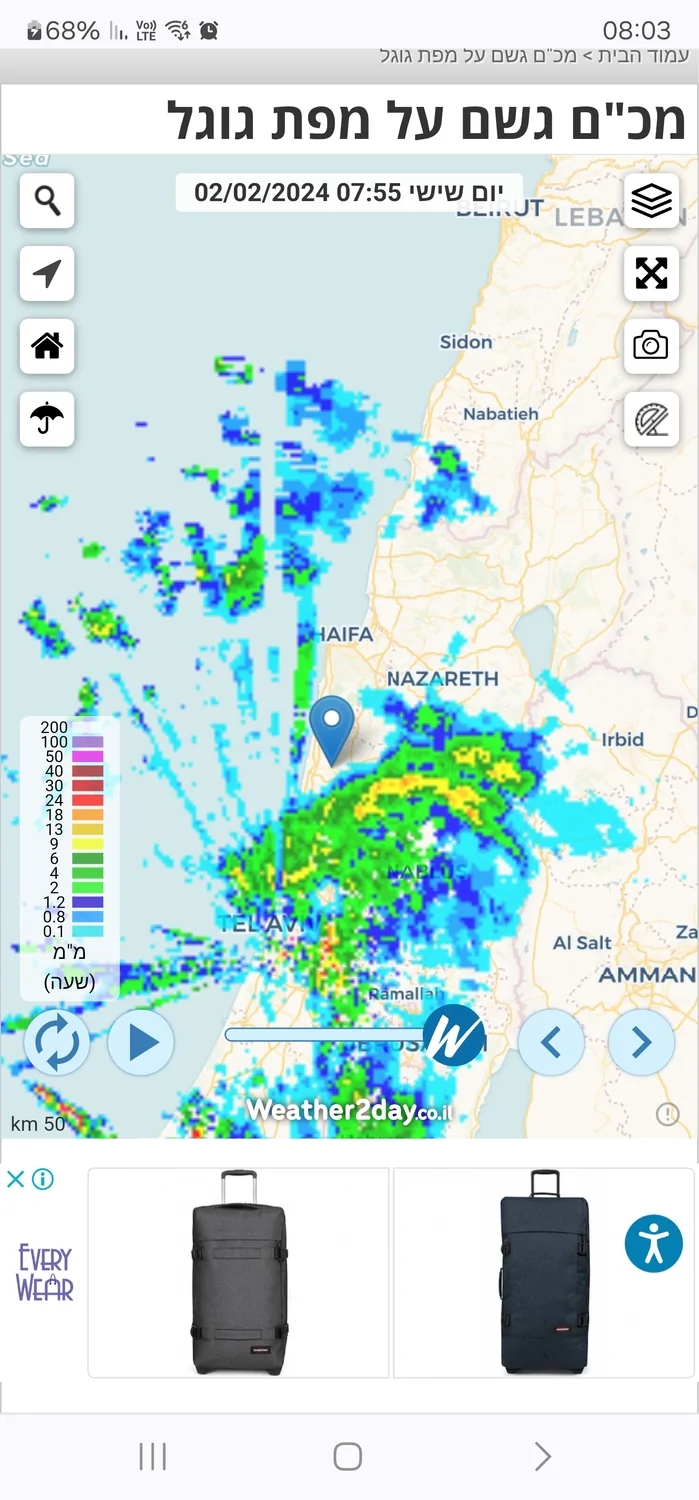This screenshot has width=699, height=1500.
Task: Go to previous radar frame
Action: [x=551, y=1042]
